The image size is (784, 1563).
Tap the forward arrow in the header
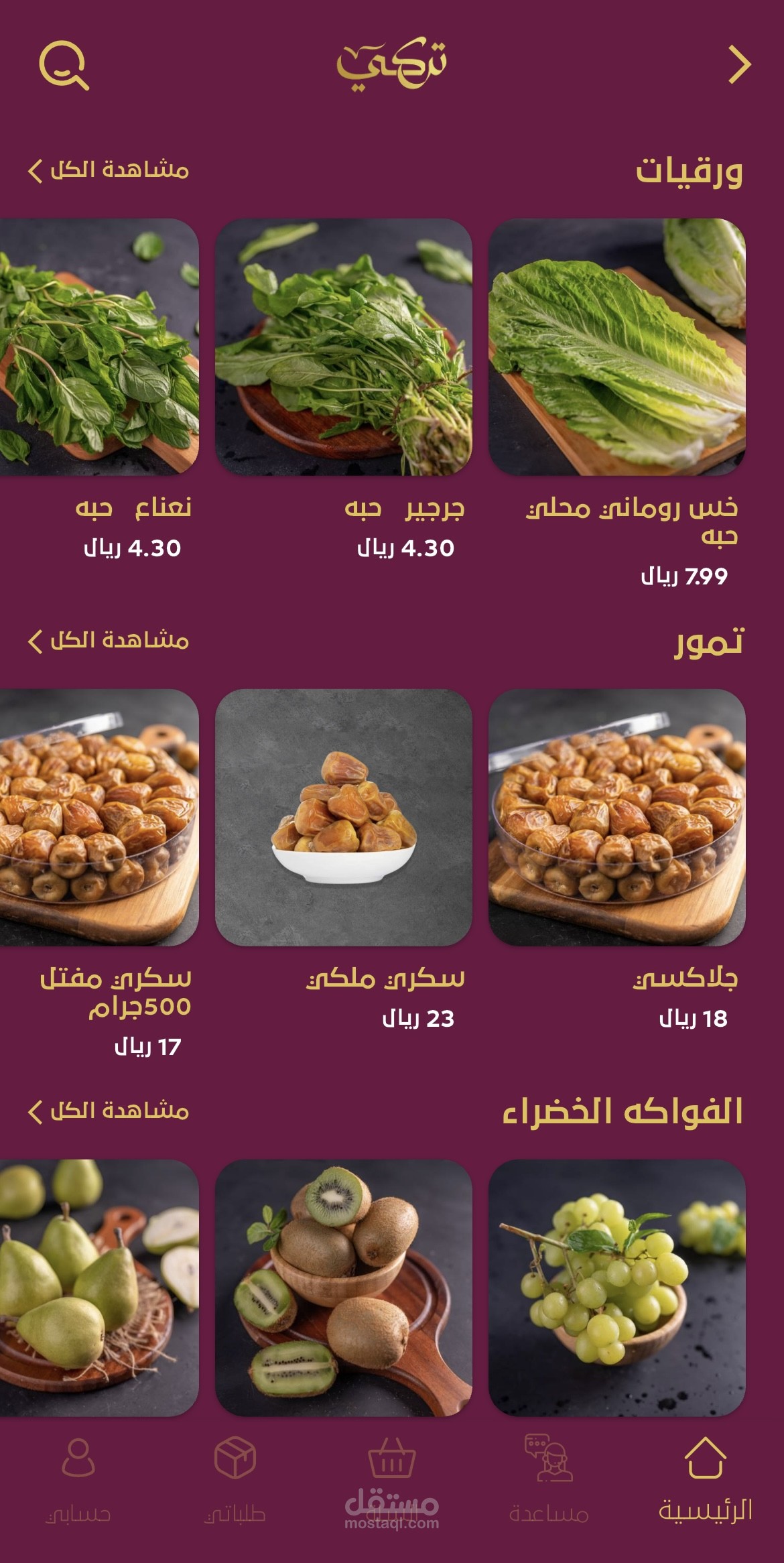click(739, 65)
